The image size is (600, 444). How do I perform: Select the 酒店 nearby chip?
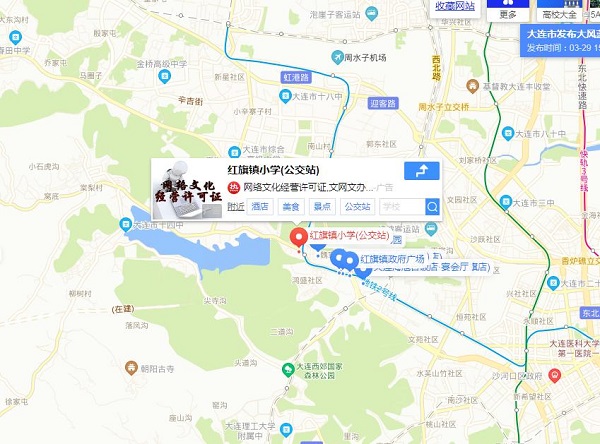[261, 207]
